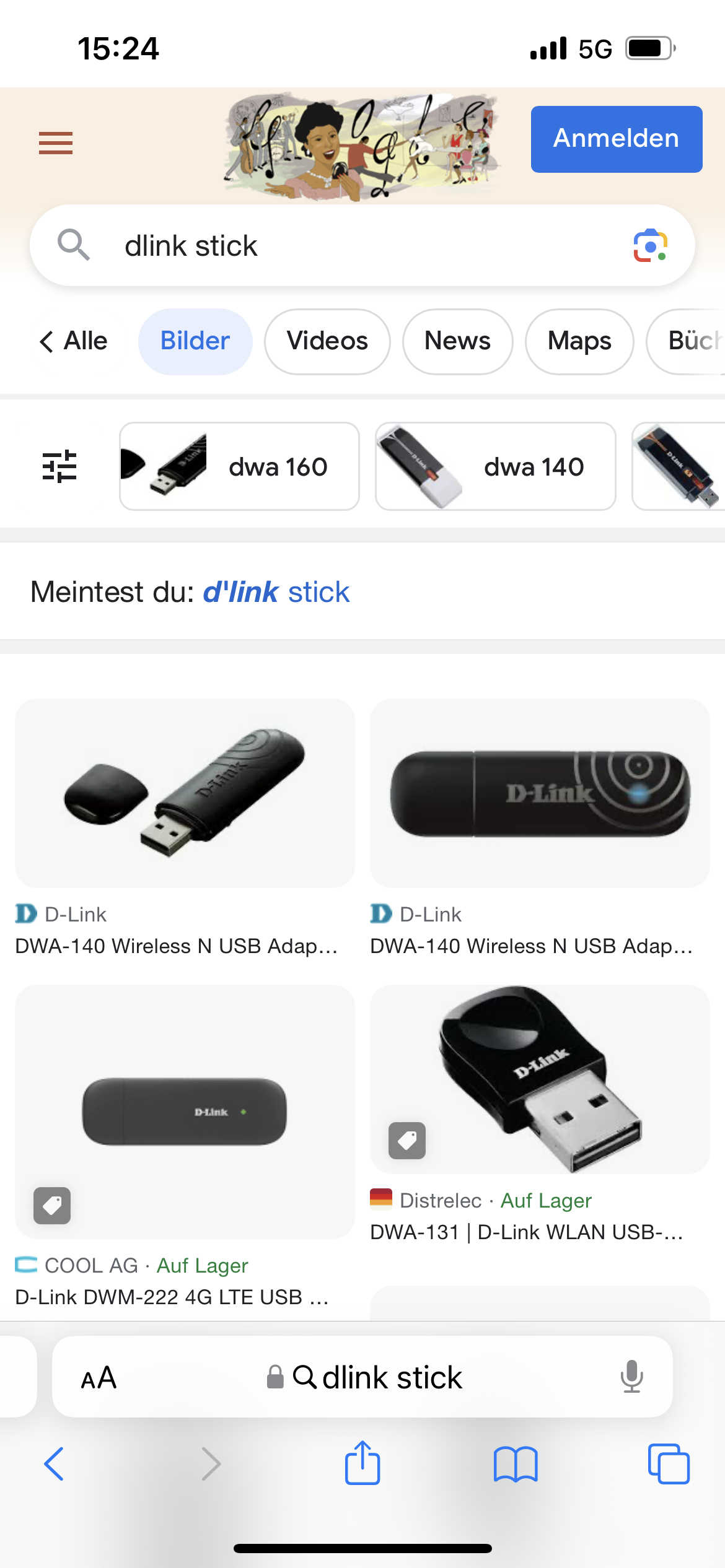This screenshot has height=1568, width=725.
Task: Open the COOL AG DWM-222 4G LTE image
Action: click(x=185, y=1112)
